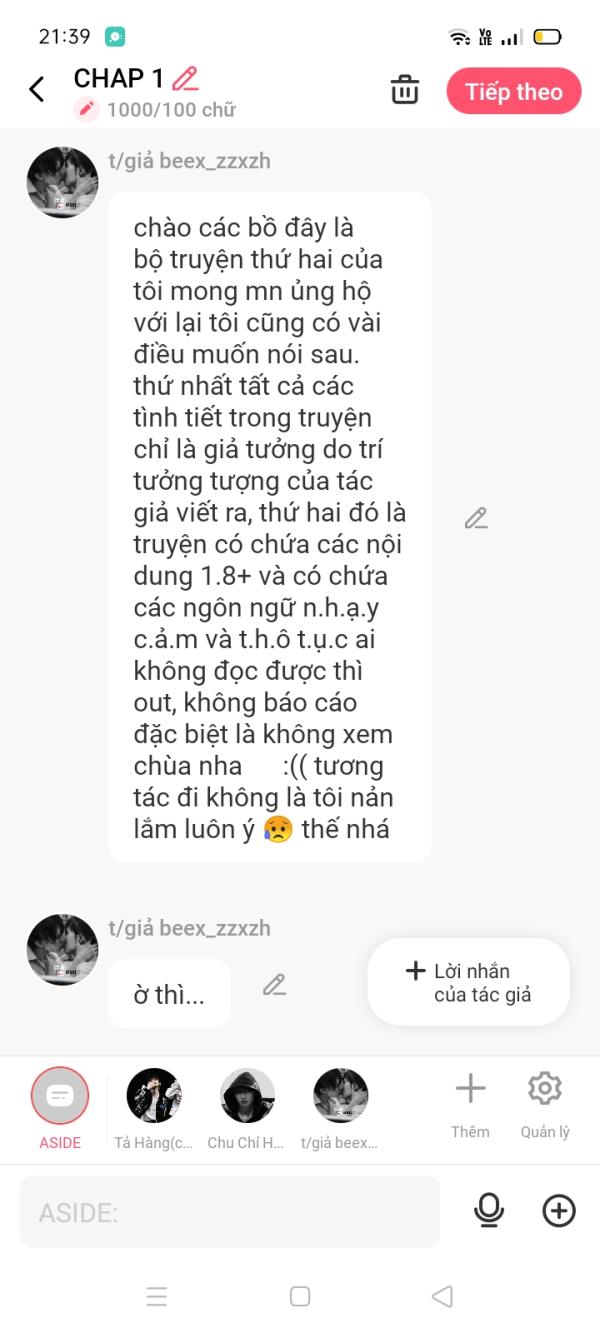The height and width of the screenshot is (1333, 600).
Task: Open Quản lý character settings
Action: [545, 1104]
